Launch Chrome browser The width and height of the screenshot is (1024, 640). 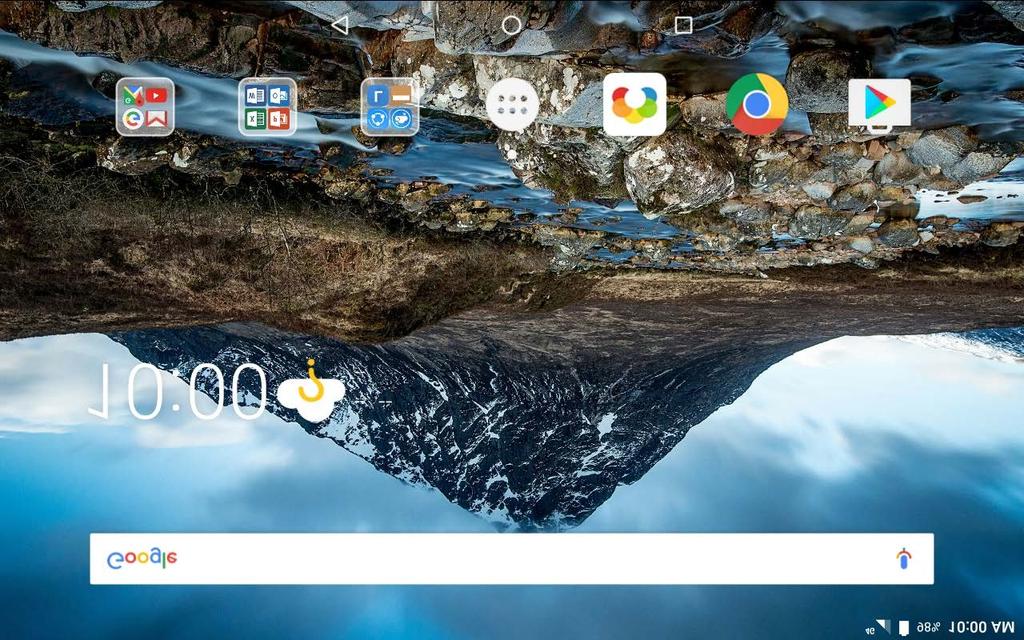click(x=757, y=104)
